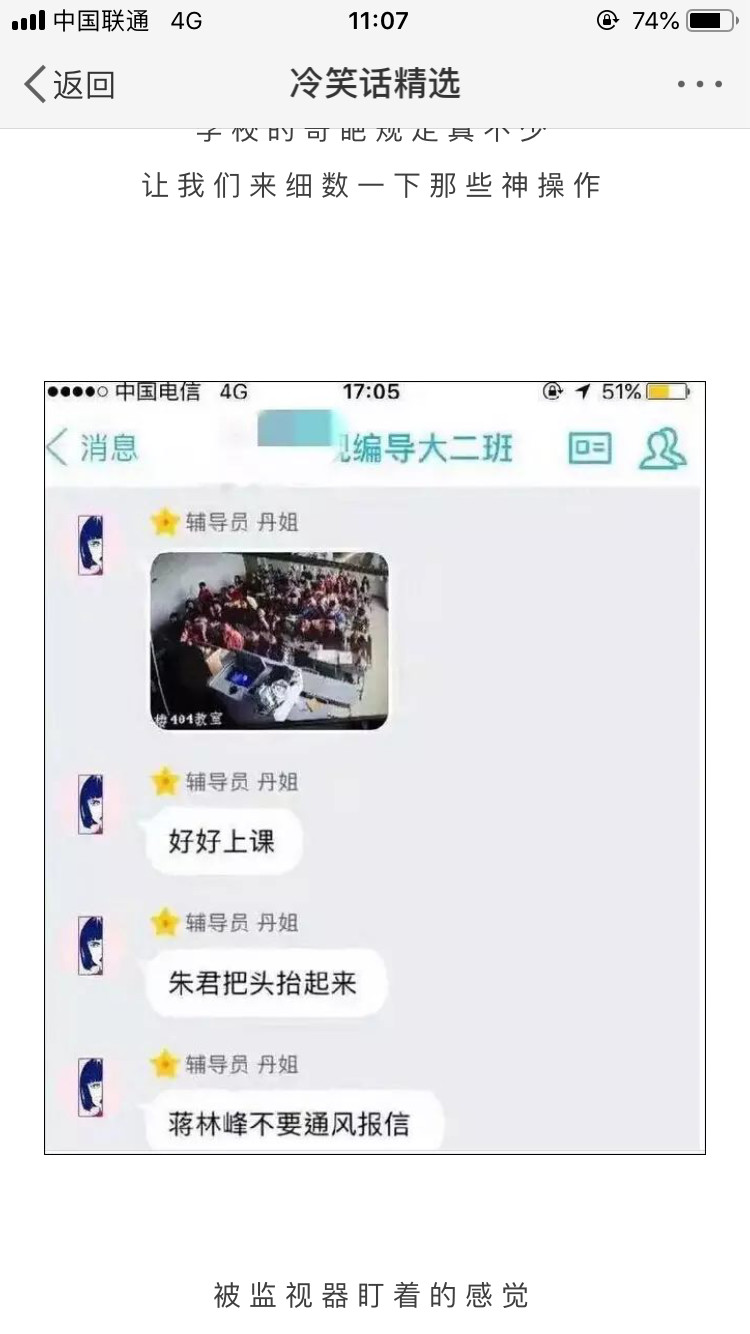
Task: Open the embedded chat screenshot image
Action: [x=375, y=767]
